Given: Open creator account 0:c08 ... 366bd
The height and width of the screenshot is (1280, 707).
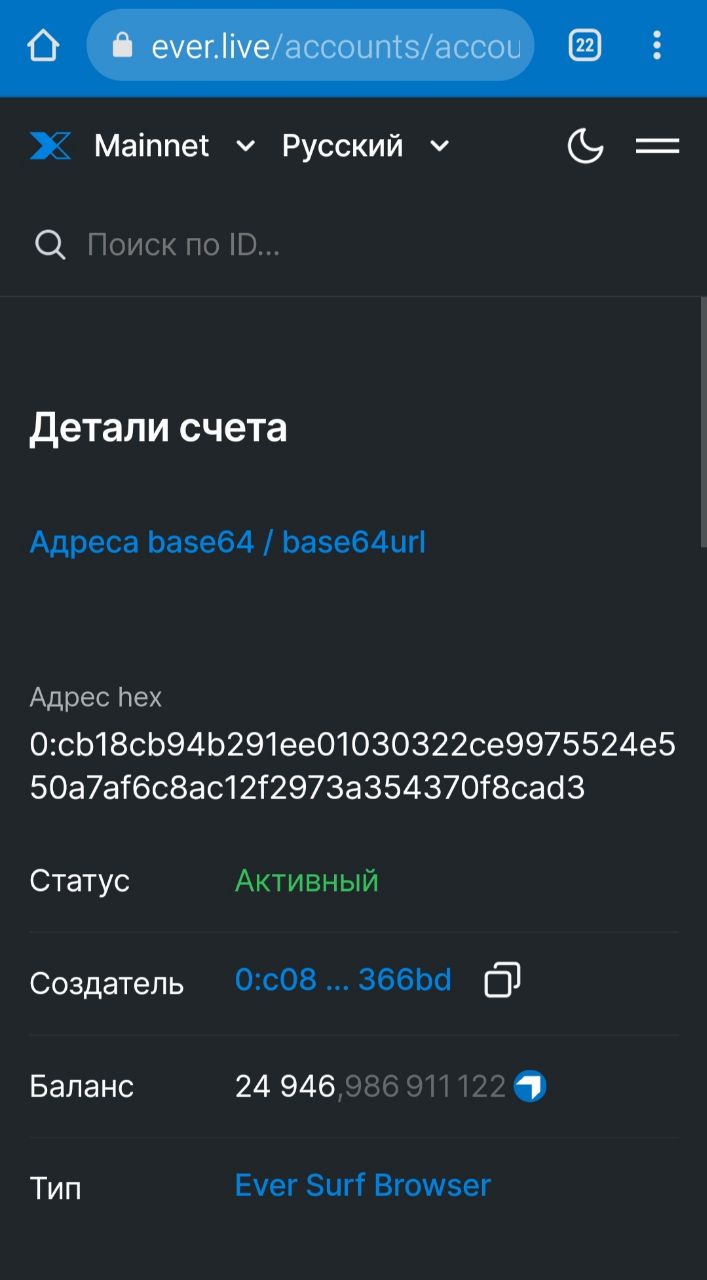Looking at the screenshot, I should point(343,980).
